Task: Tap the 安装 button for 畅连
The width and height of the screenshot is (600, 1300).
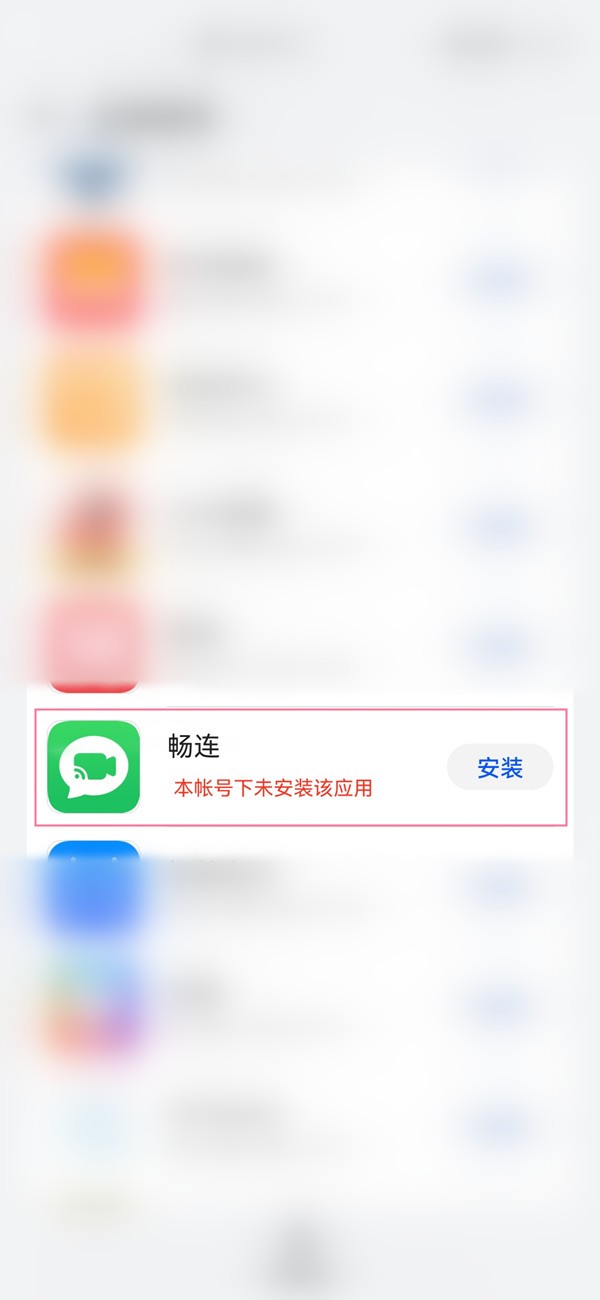Action: 500,768
